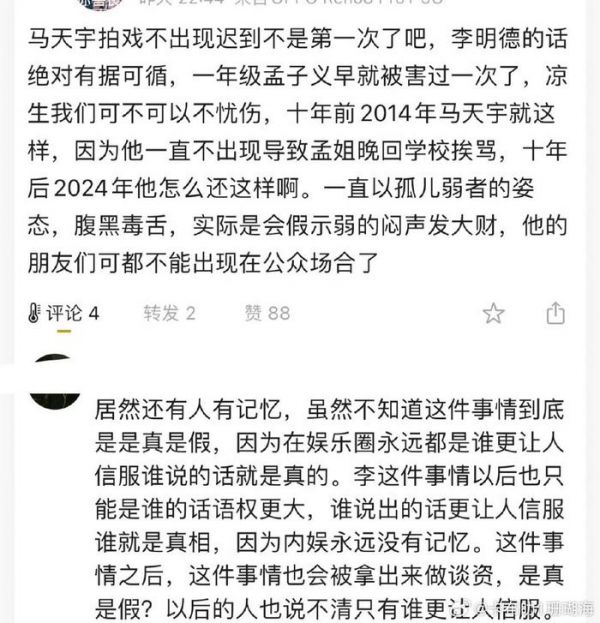Tap 转发 2 to repost
The width and height of the screenshot is (600, 623).
click(x=169, y=313)
